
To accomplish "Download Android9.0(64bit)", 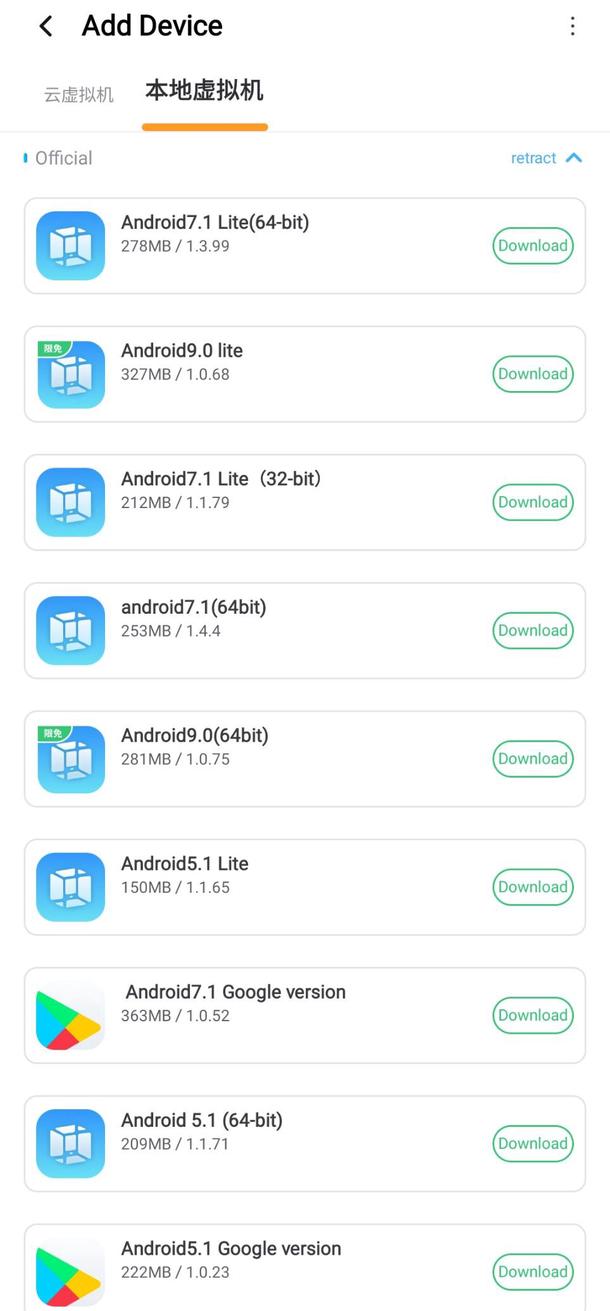I will [x=532, y=759].
